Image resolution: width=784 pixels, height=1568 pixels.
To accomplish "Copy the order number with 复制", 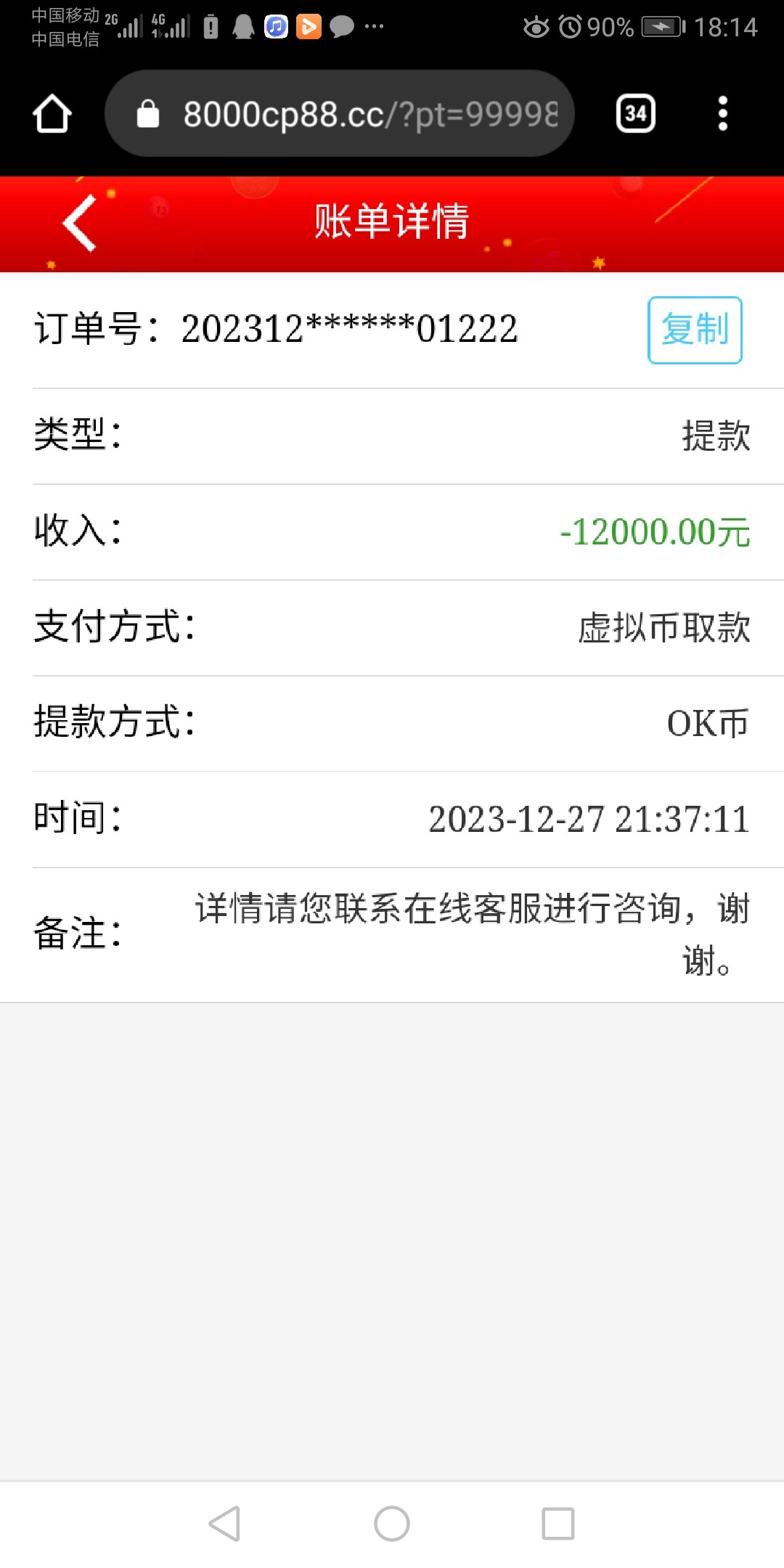I will click(x=694, y=330).
